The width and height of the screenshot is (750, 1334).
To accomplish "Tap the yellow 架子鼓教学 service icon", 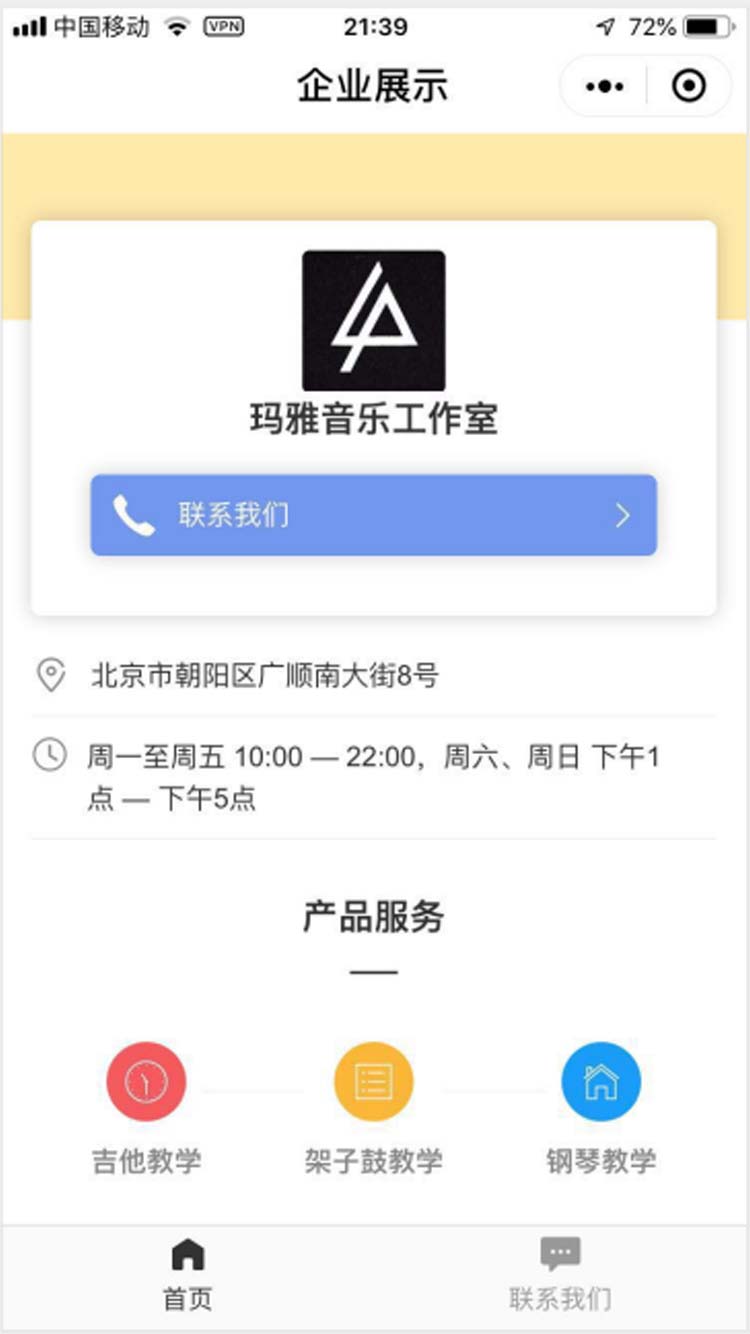I will click(373, 1080).
